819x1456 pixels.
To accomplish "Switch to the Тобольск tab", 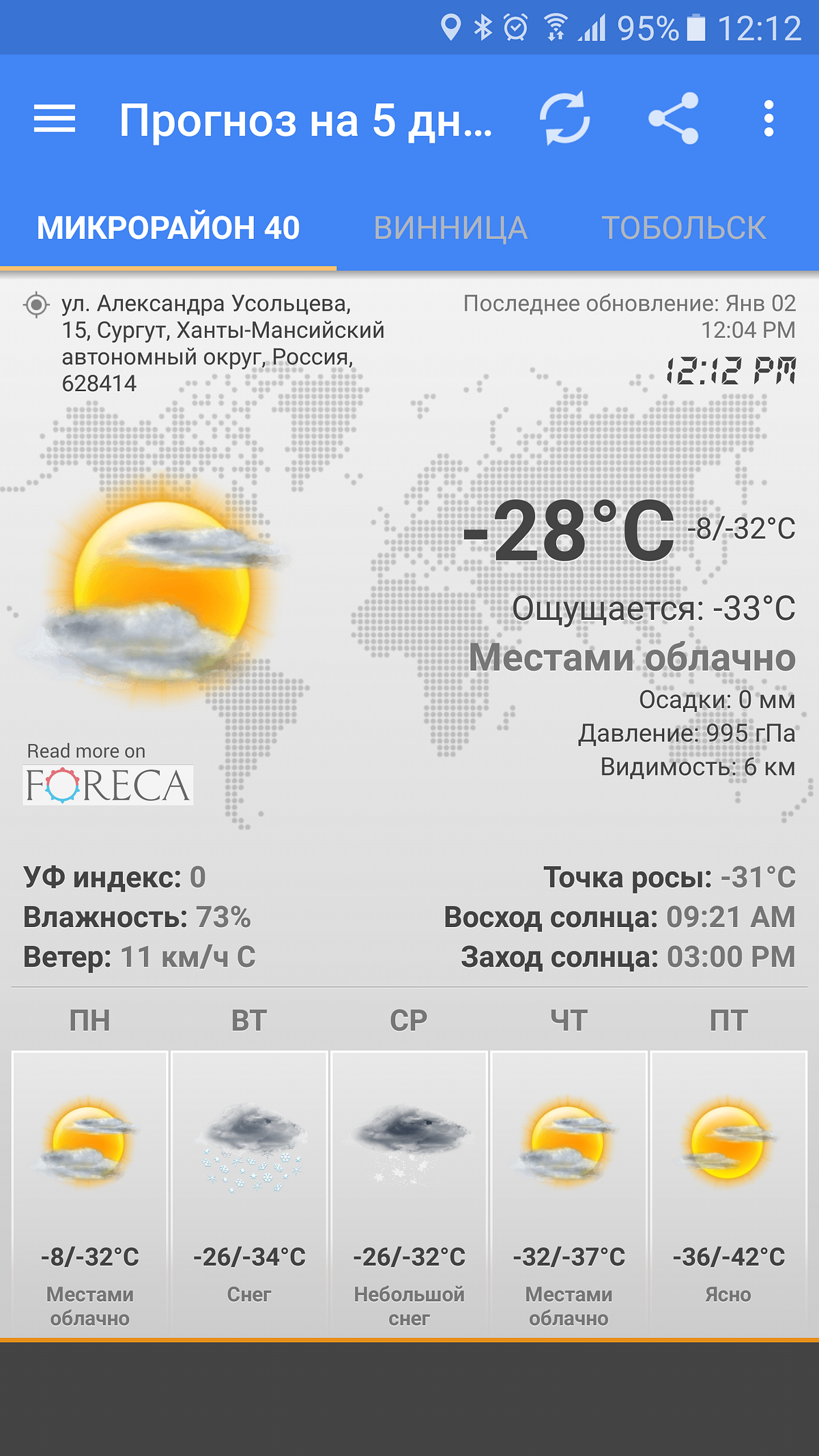I will [x=683, y=228].
